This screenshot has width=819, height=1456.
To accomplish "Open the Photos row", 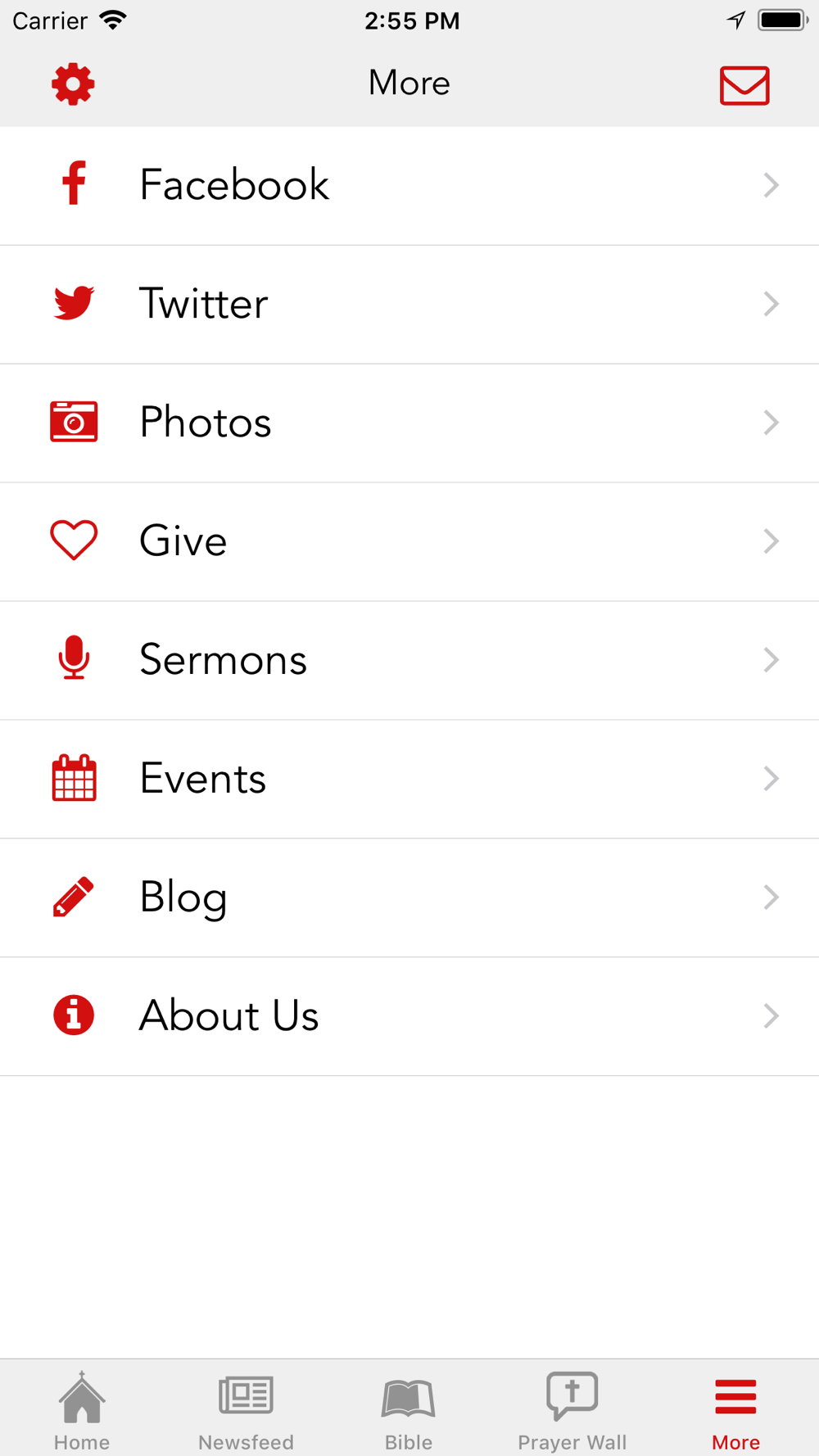I will click(409, 423).
